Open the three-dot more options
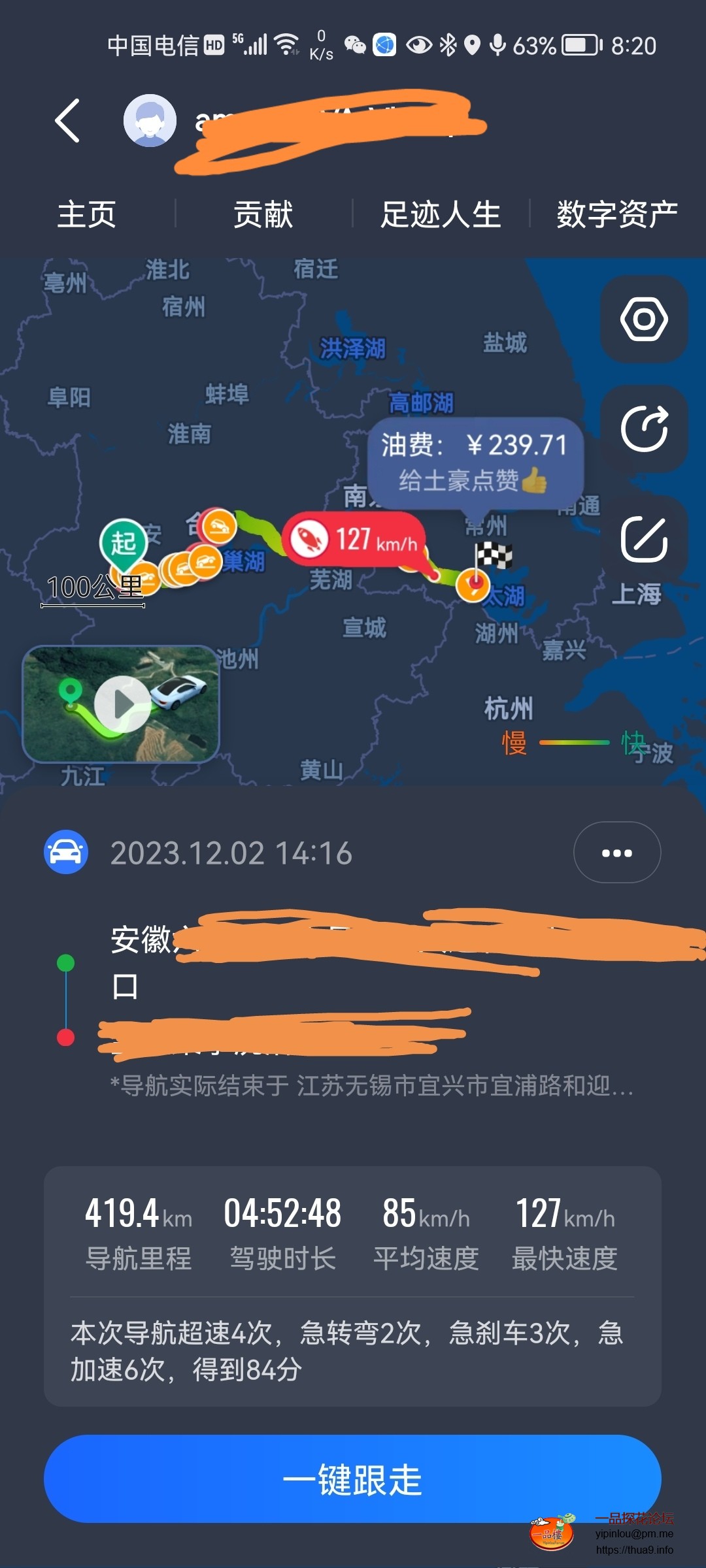The height and width of the screenshot is (1568, 706). pos(616,853)
